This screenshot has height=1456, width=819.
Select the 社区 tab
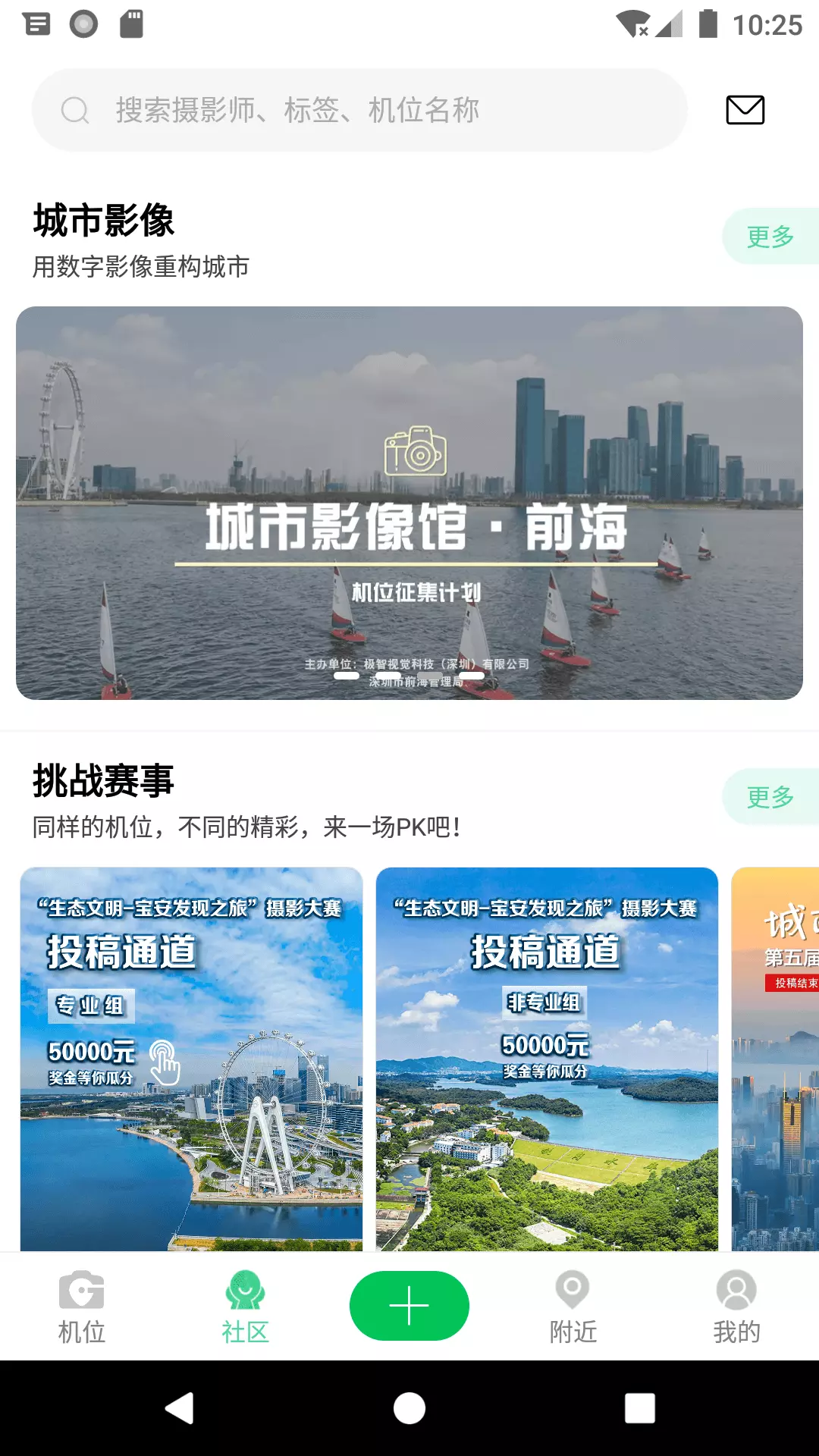[245, 1307]
